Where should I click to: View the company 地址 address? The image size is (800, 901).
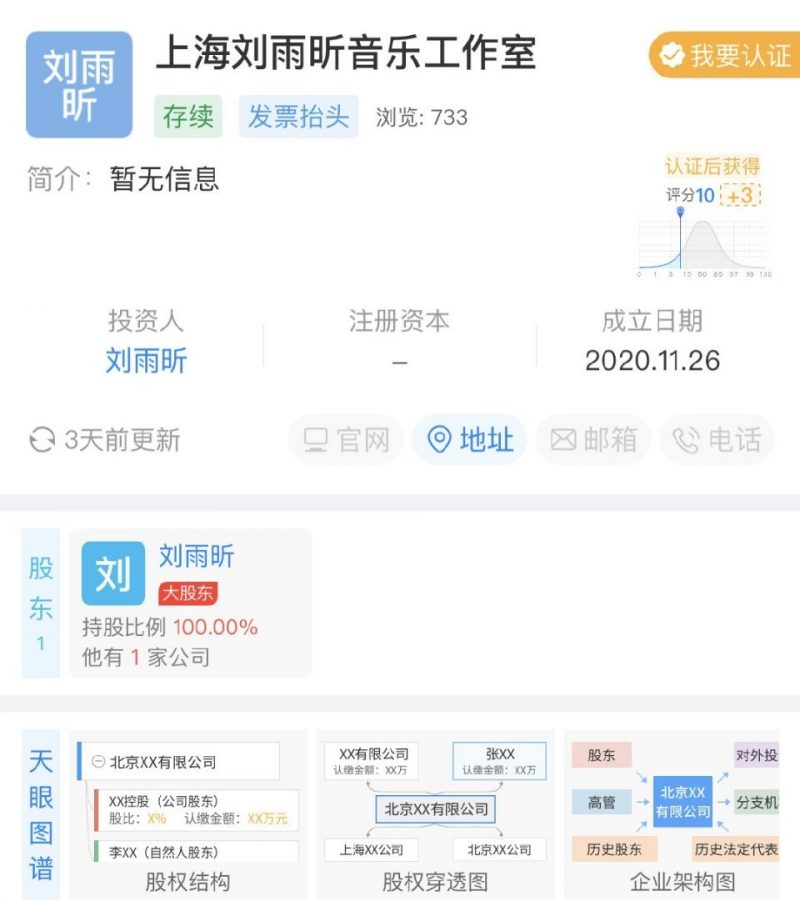(470, 440)
